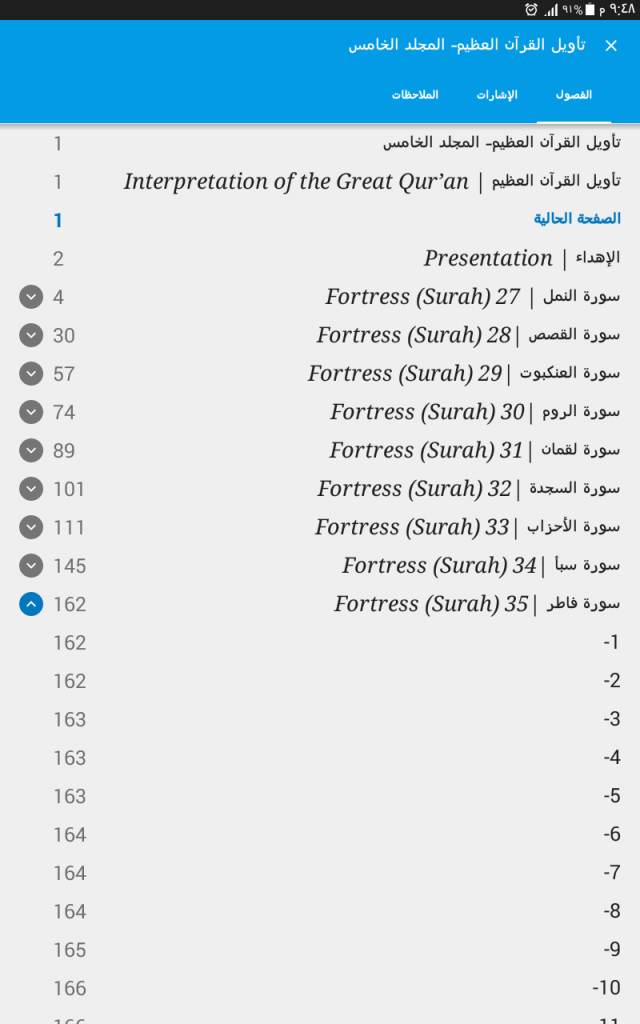Select the الفصول chapters tab
Image resolution: width=640 pixels, height=1024 pixels.
[x=573, y=95]
